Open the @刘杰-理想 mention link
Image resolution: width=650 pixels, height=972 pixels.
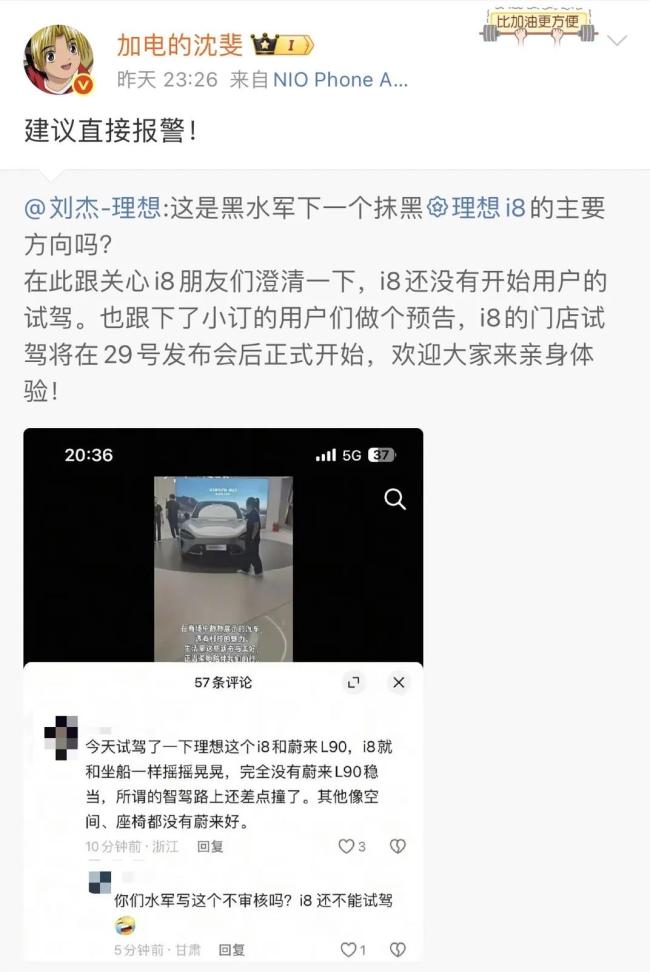[x=93, y=209]
